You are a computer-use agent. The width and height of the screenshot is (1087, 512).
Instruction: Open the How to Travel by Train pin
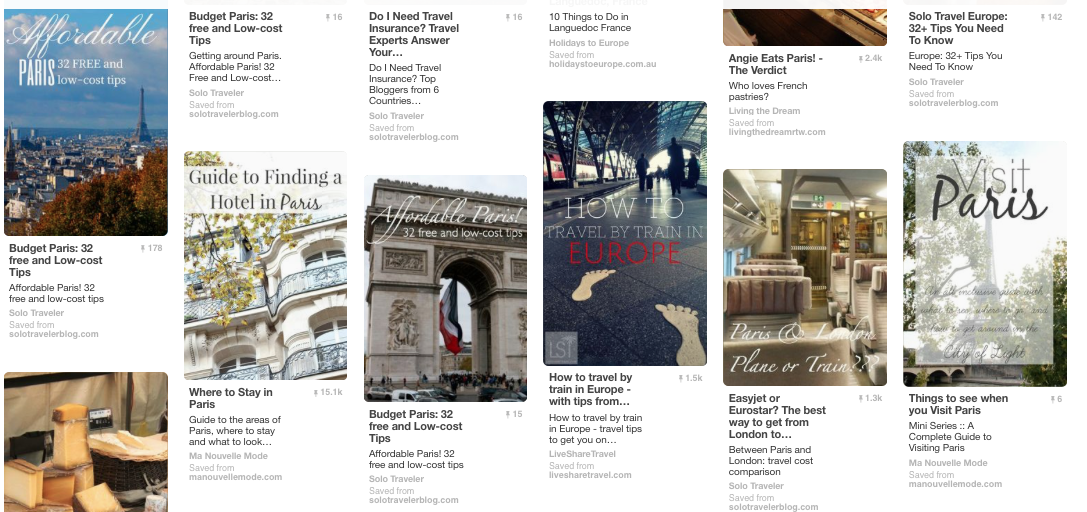click(x=625, y=233)
